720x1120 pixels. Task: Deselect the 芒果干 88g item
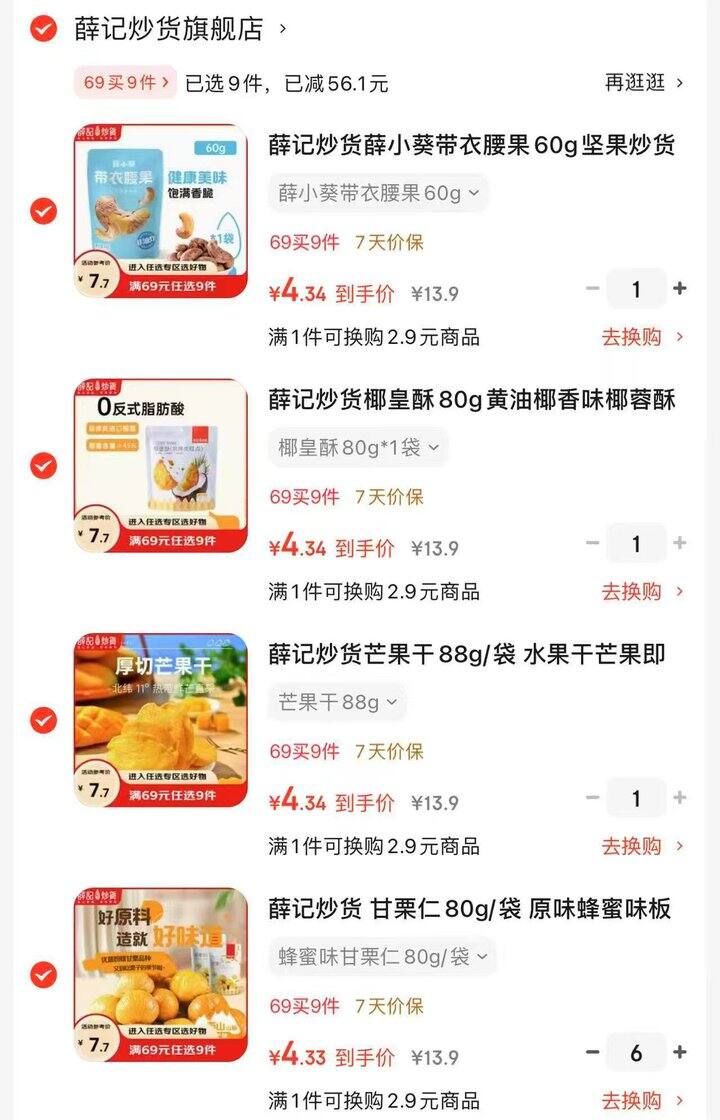[x=43, y=720]
